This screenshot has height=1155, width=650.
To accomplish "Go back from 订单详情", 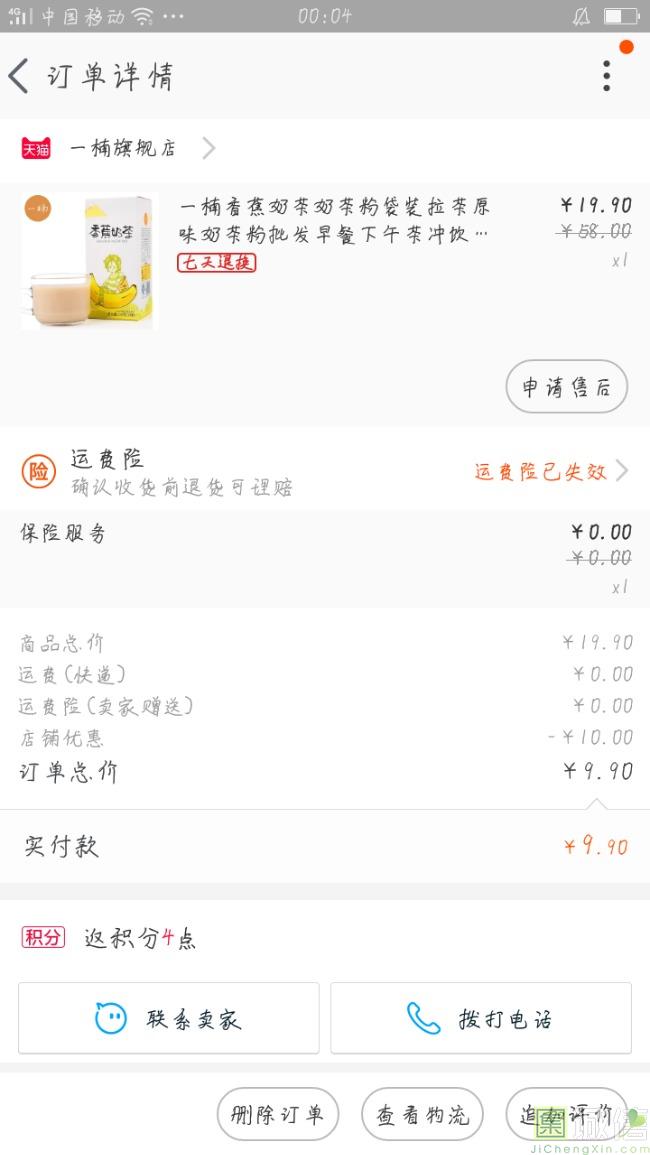I will click(x=20, y=76).
